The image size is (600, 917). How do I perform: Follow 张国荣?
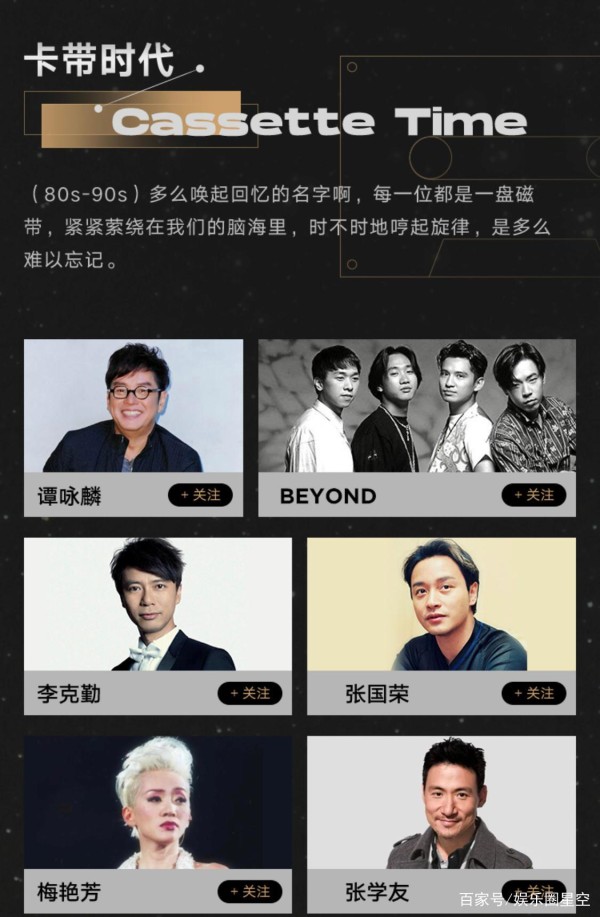pos(533,693)
